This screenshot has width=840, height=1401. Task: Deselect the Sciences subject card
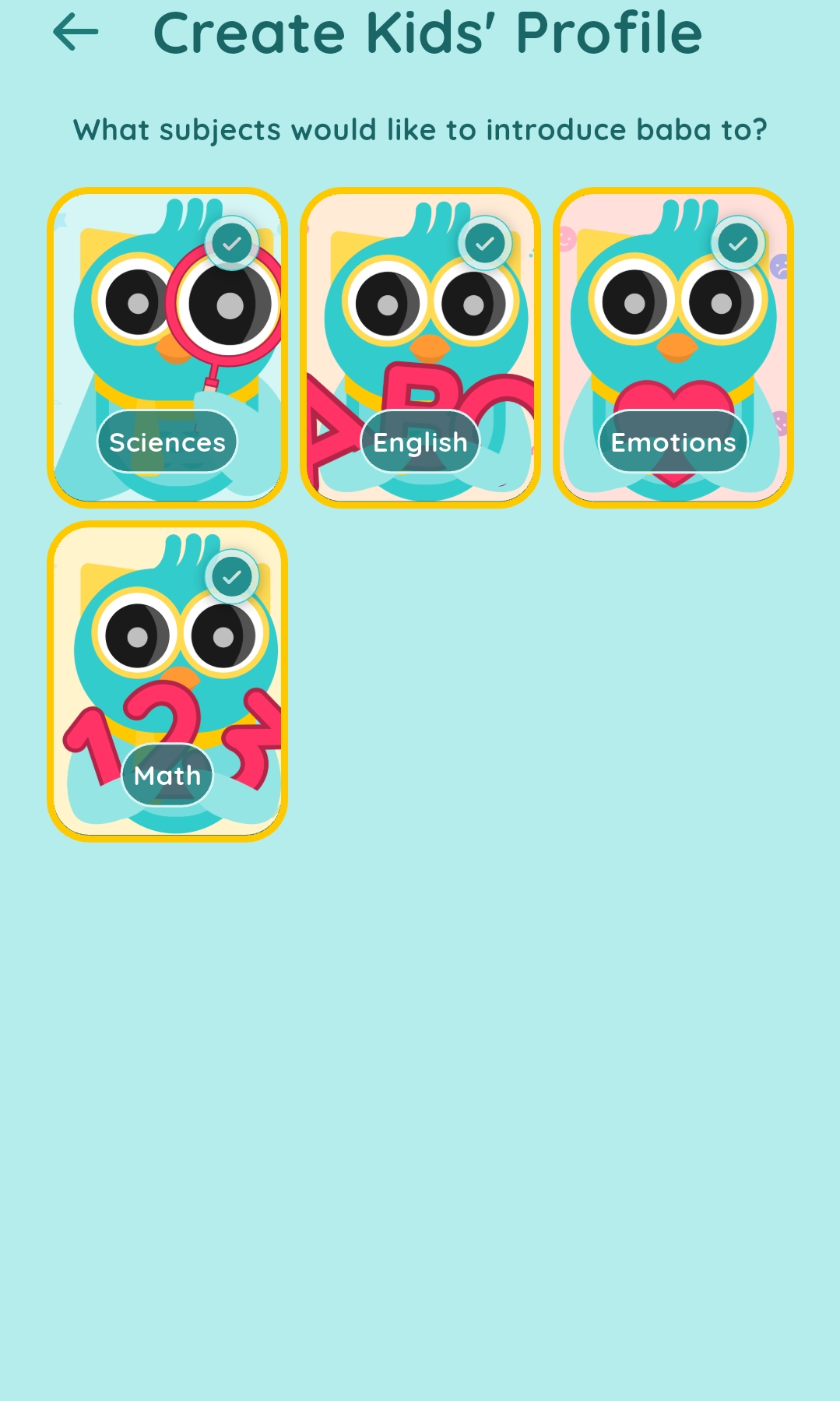[x=167, y=347]
